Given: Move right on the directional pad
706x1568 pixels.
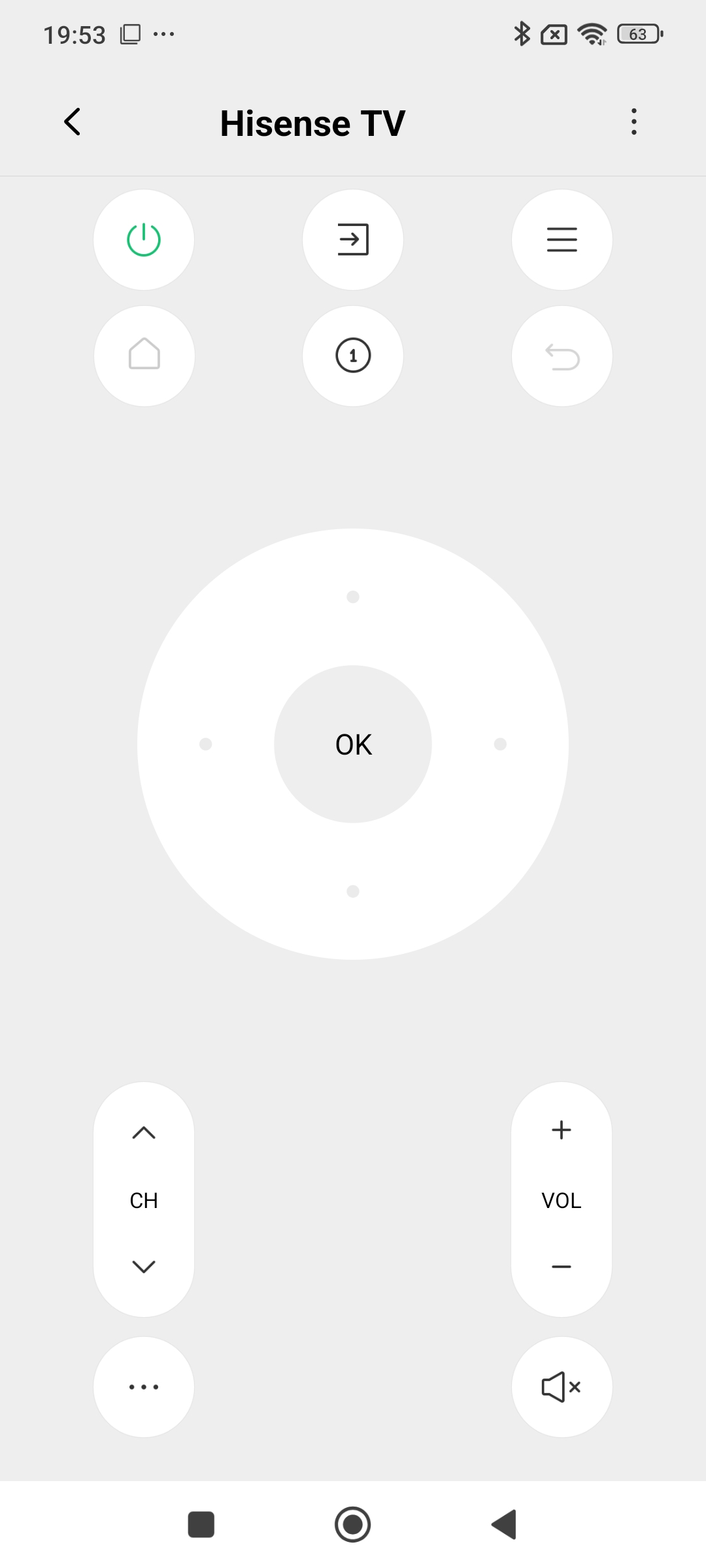Looking at the screenshot, I should [501, 744].
